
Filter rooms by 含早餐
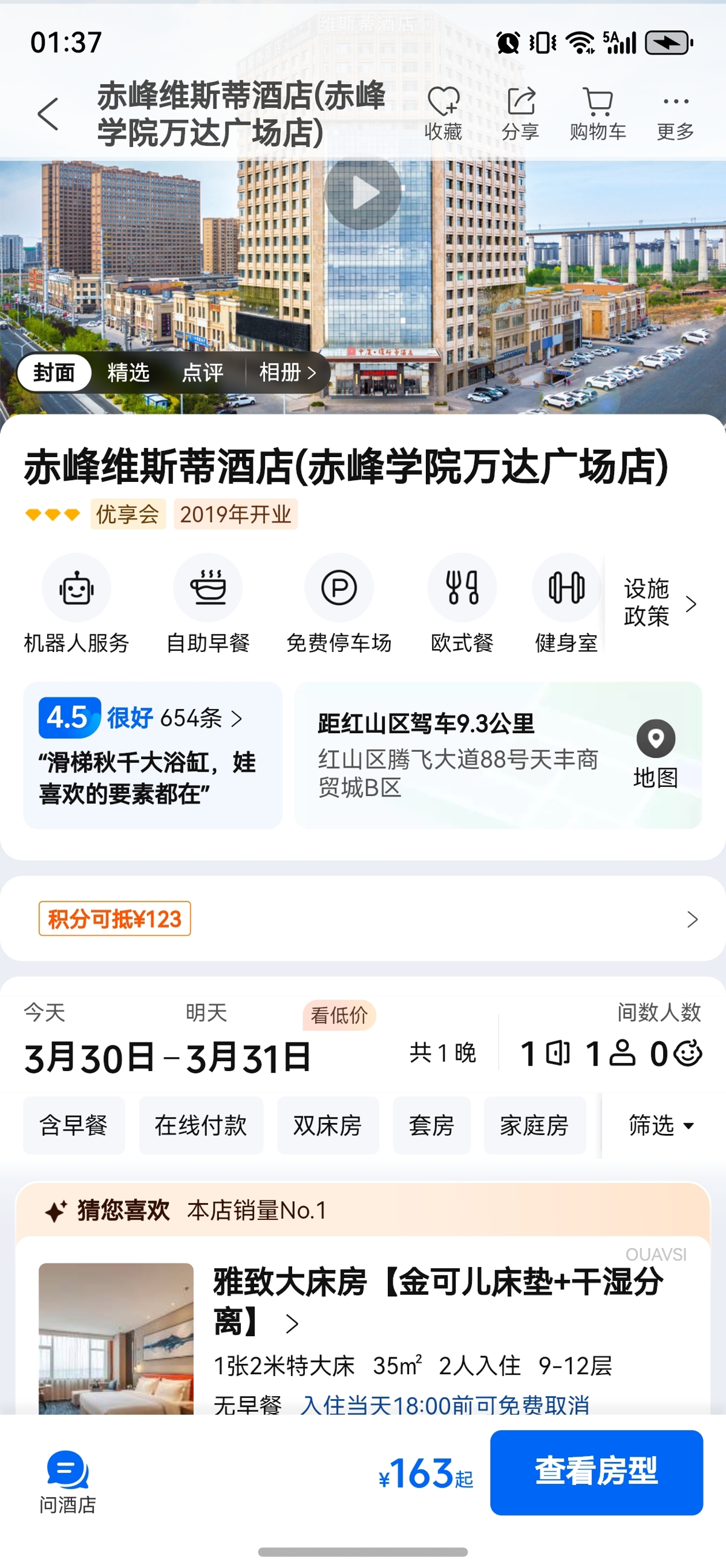pos(74,1125)
